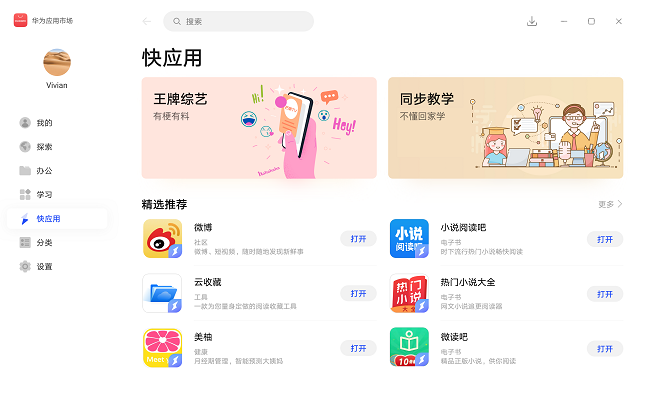Tap the search box at top
The image size is (650, 409).
pos(238,21)
